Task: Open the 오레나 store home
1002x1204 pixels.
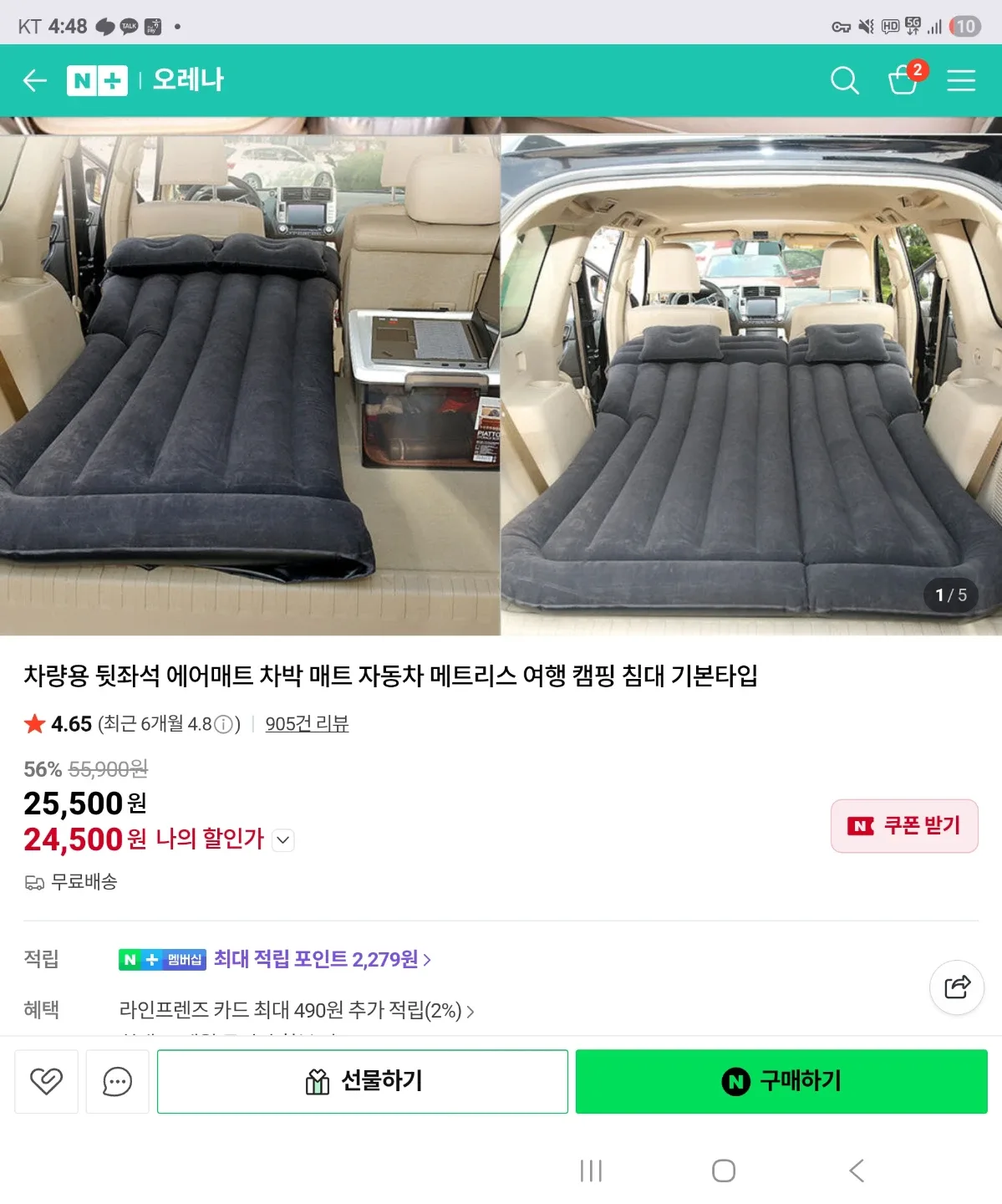Action: (x=188, y=80)
